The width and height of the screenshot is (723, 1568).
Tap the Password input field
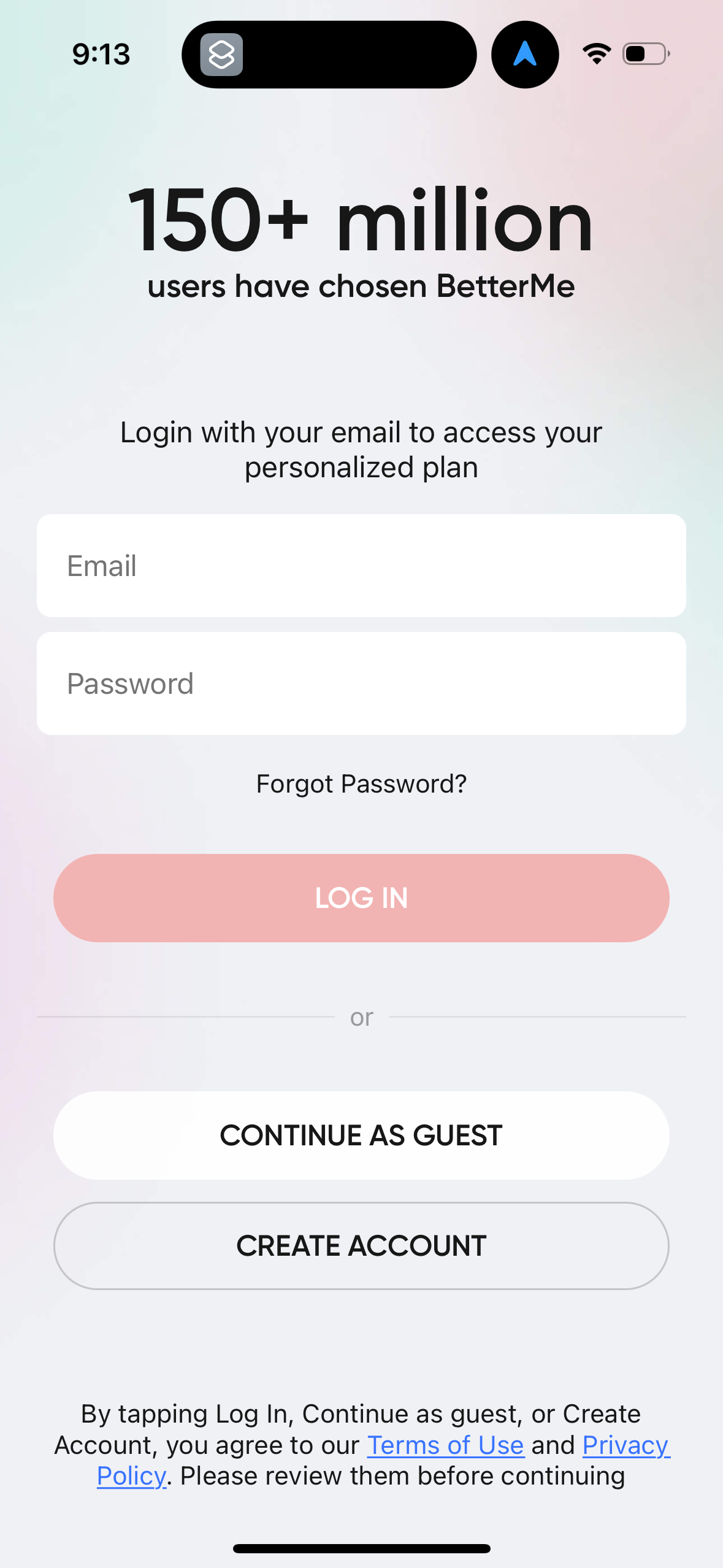(x=361, y=682)
